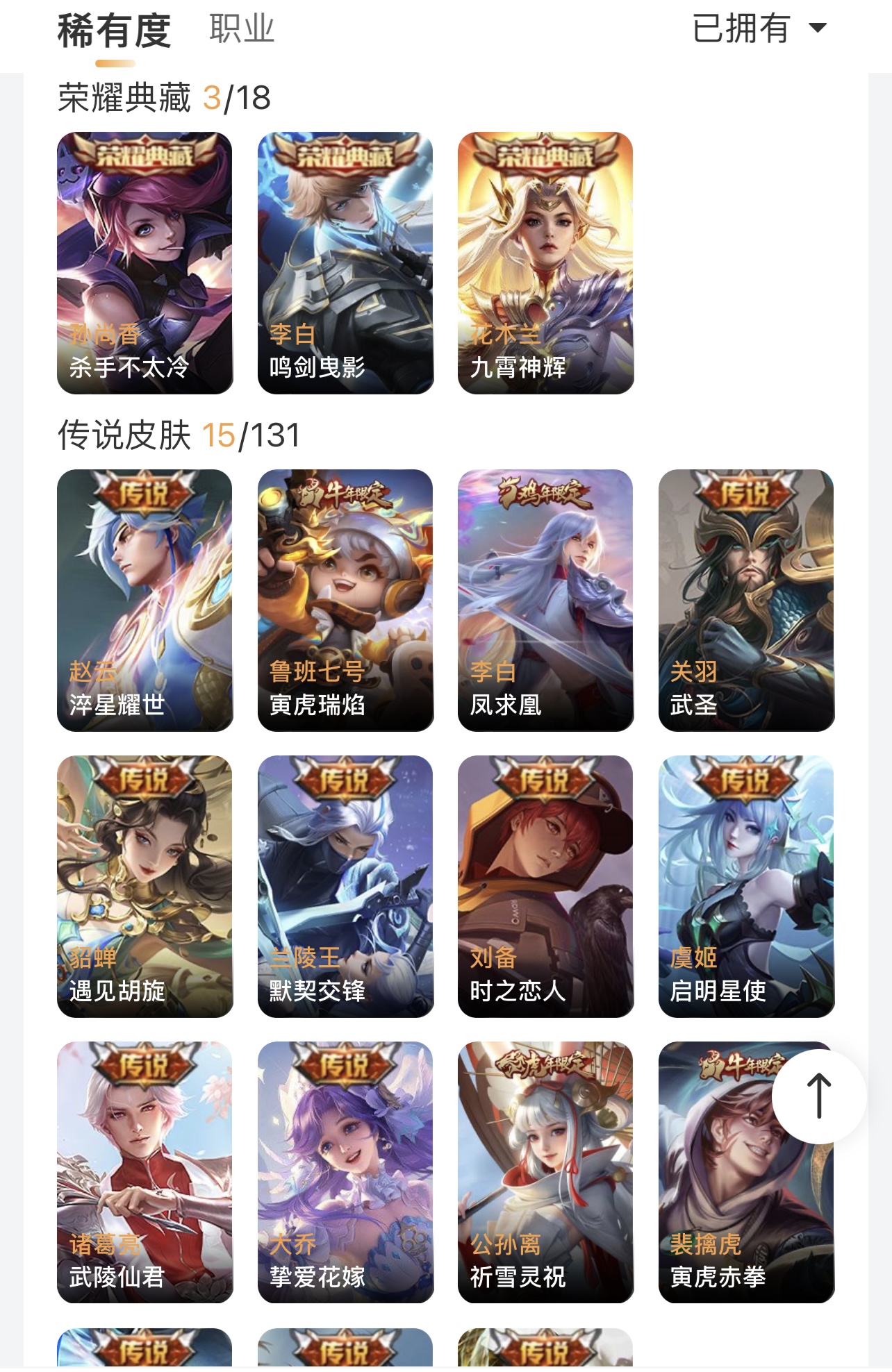Open 赵云 淬星耀世 skin card
Image resolution: width=892 pixels, height=1372 pixels.
144,600
